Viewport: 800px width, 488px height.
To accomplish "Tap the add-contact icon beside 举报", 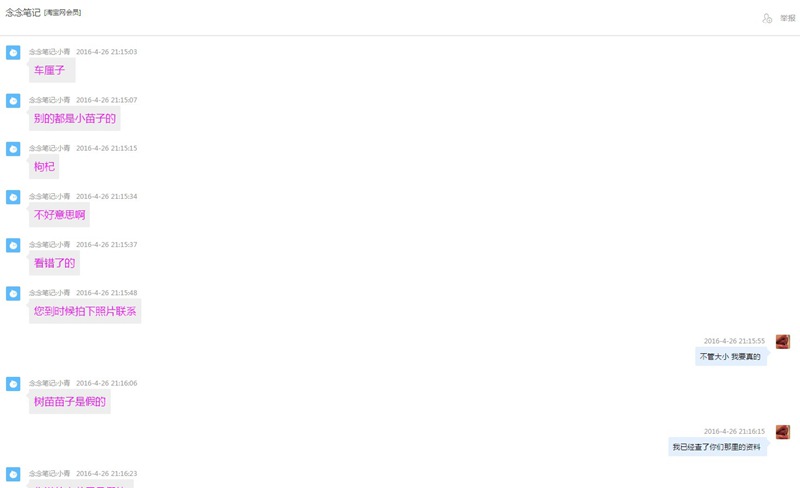I will coord(767,18).
